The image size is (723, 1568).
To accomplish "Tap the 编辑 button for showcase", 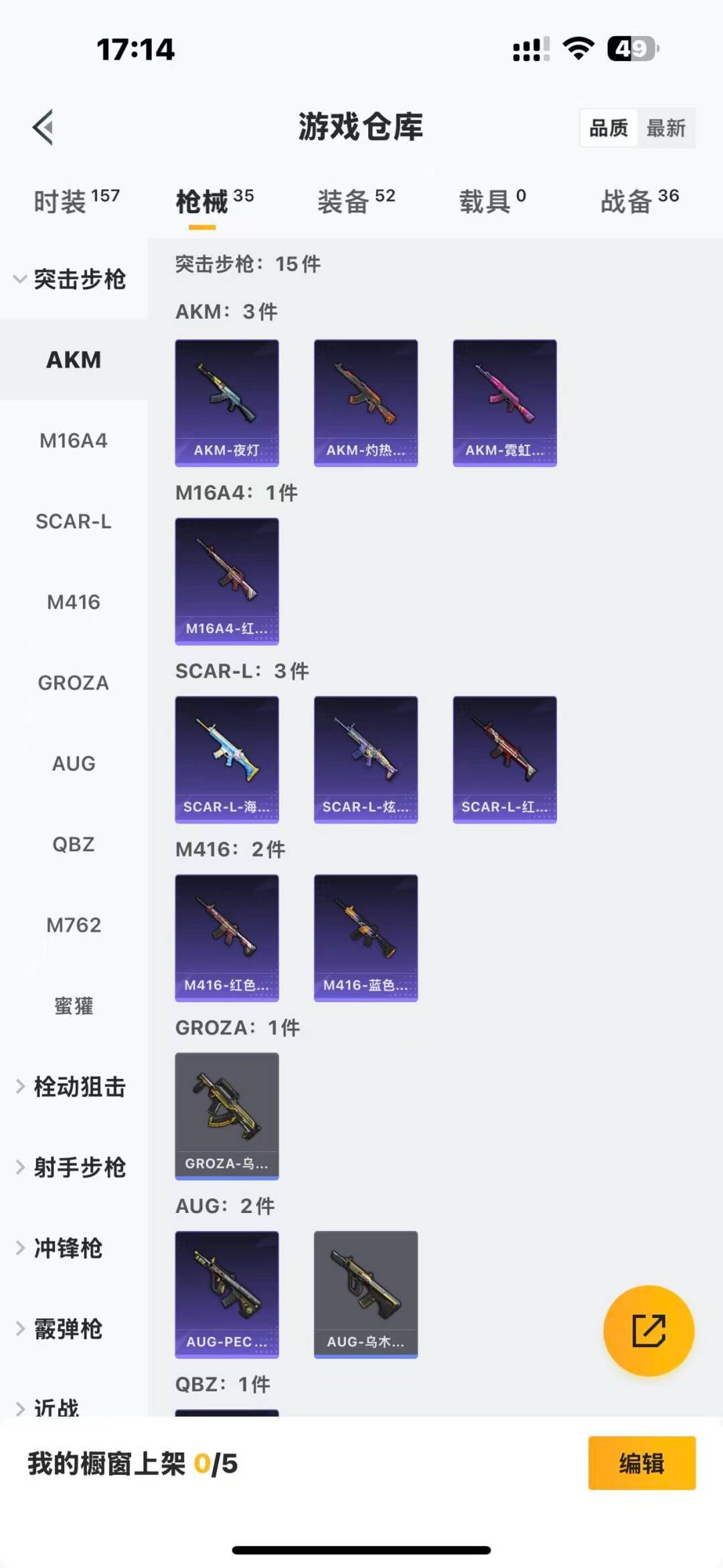I will (641, 1464).
